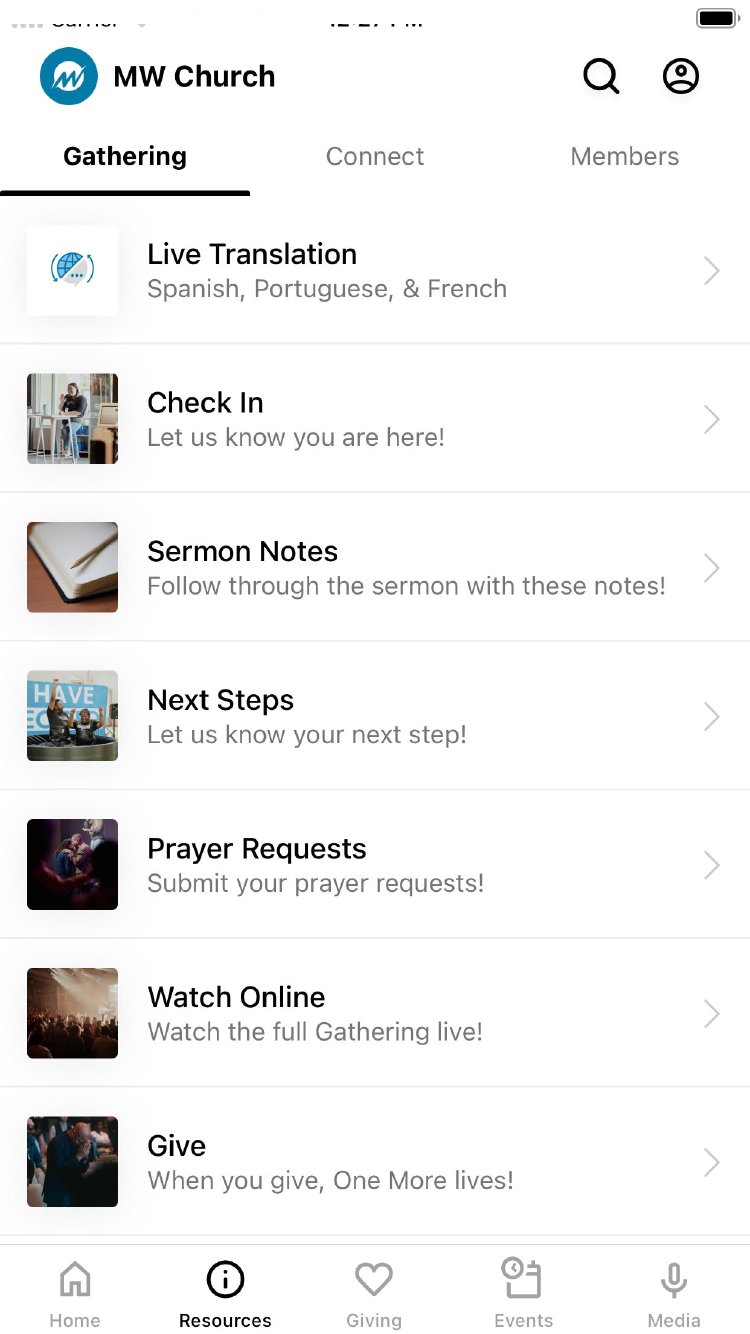Switch to the Giving tab

374,1293
